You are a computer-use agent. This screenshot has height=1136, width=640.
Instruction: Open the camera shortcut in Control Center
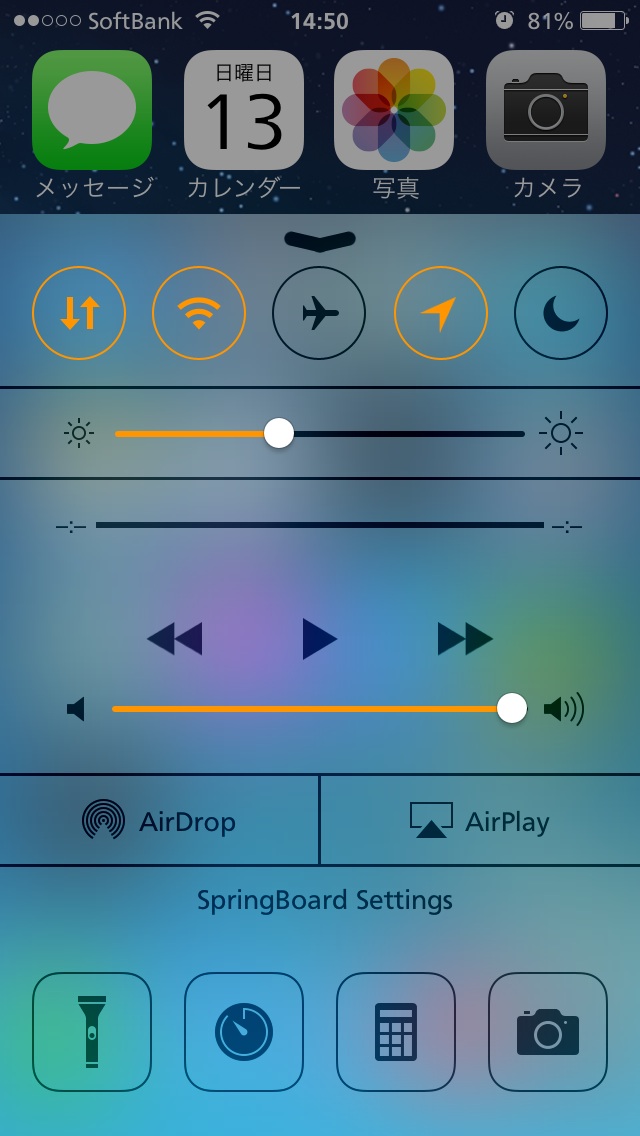click(x=548, y=1031)
